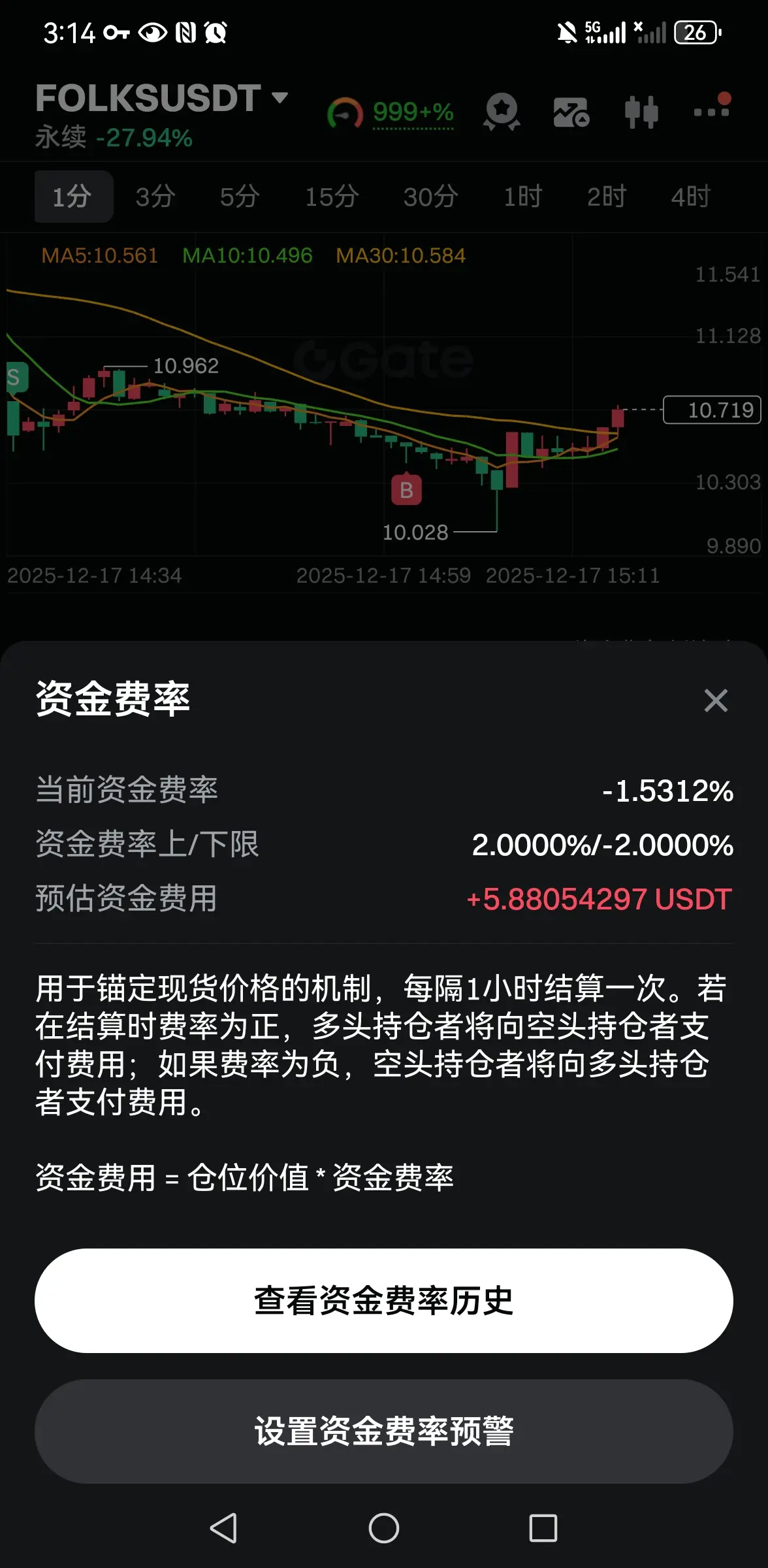Choose the 4时 timeframe

click(690, 197)
